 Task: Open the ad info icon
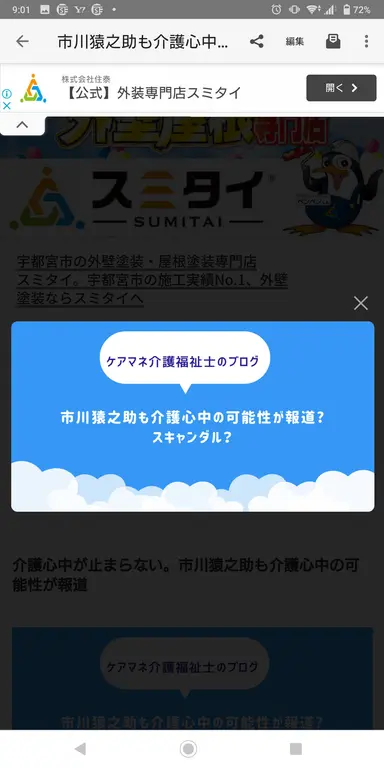tap(7, 94)
